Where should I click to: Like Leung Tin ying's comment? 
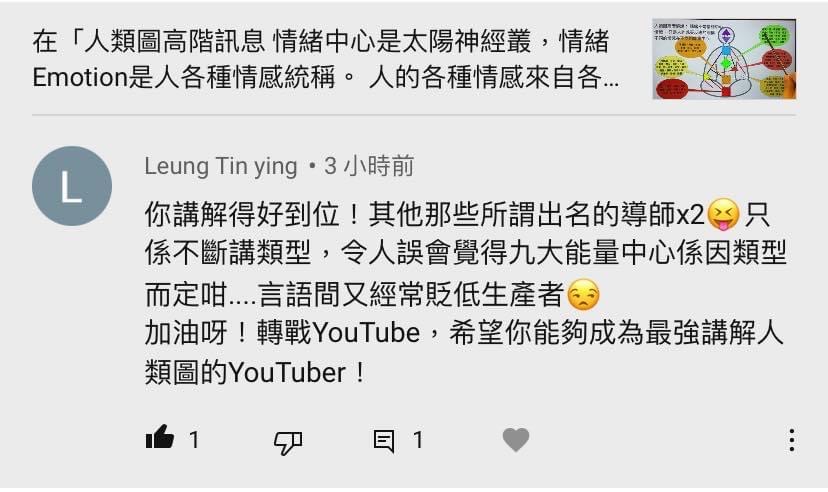[x=160, y=439]
